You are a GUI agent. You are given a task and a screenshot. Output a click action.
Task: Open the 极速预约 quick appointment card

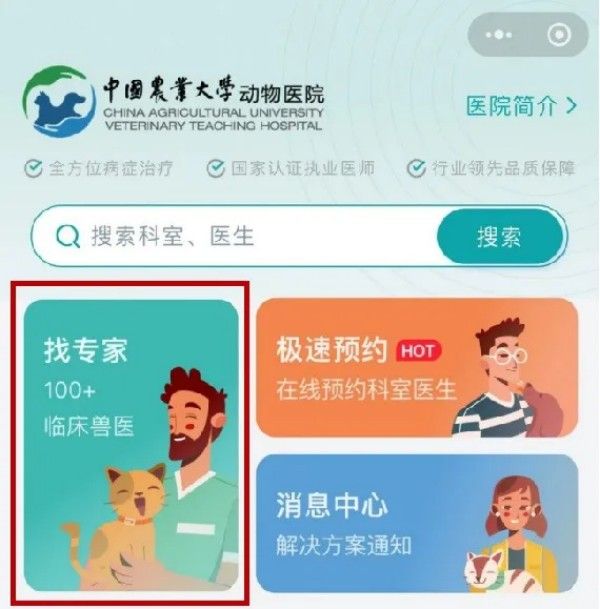(x=416, y=368)
